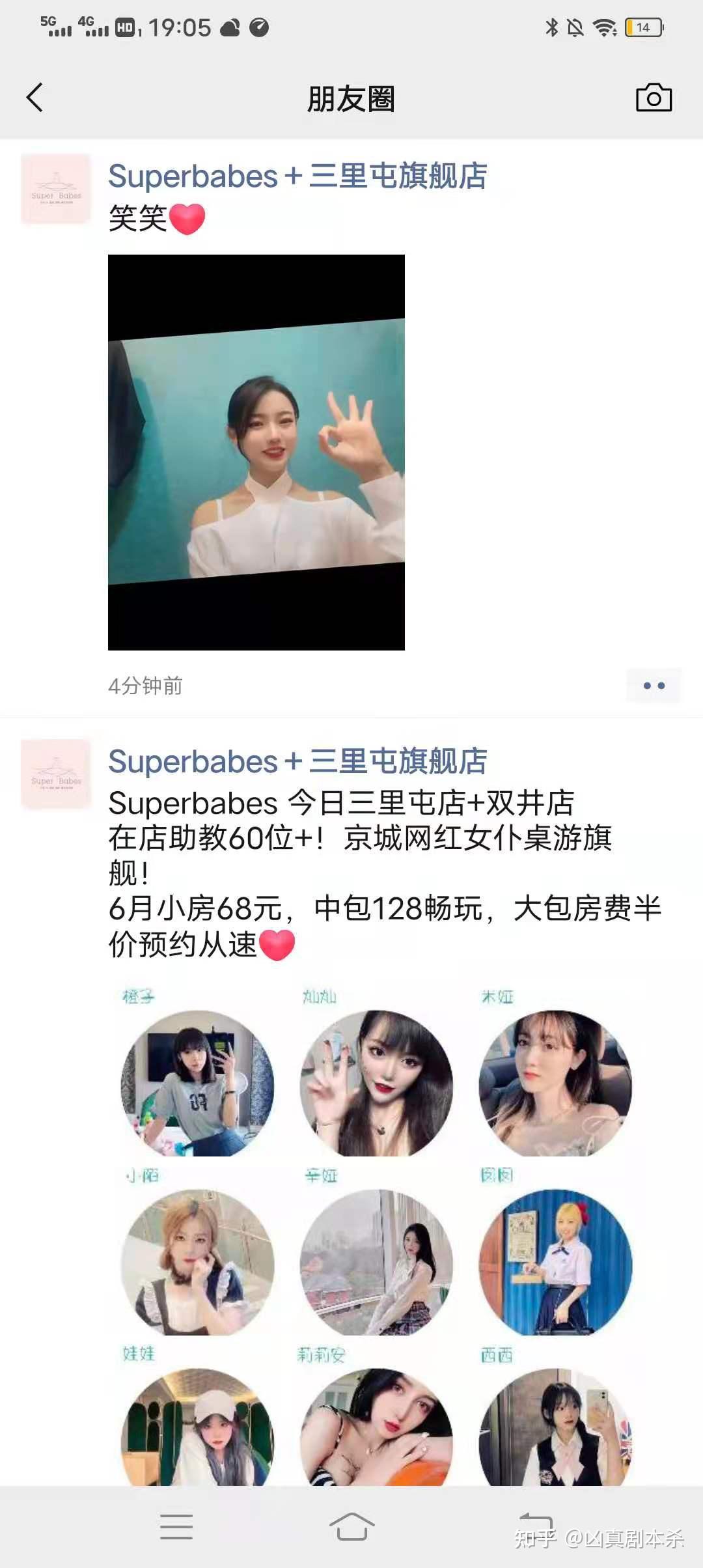This screenshot has height=1568, width=703.
Task: Open the camera to post a moment
Action: pyautogui.click(x=654, y=98)
